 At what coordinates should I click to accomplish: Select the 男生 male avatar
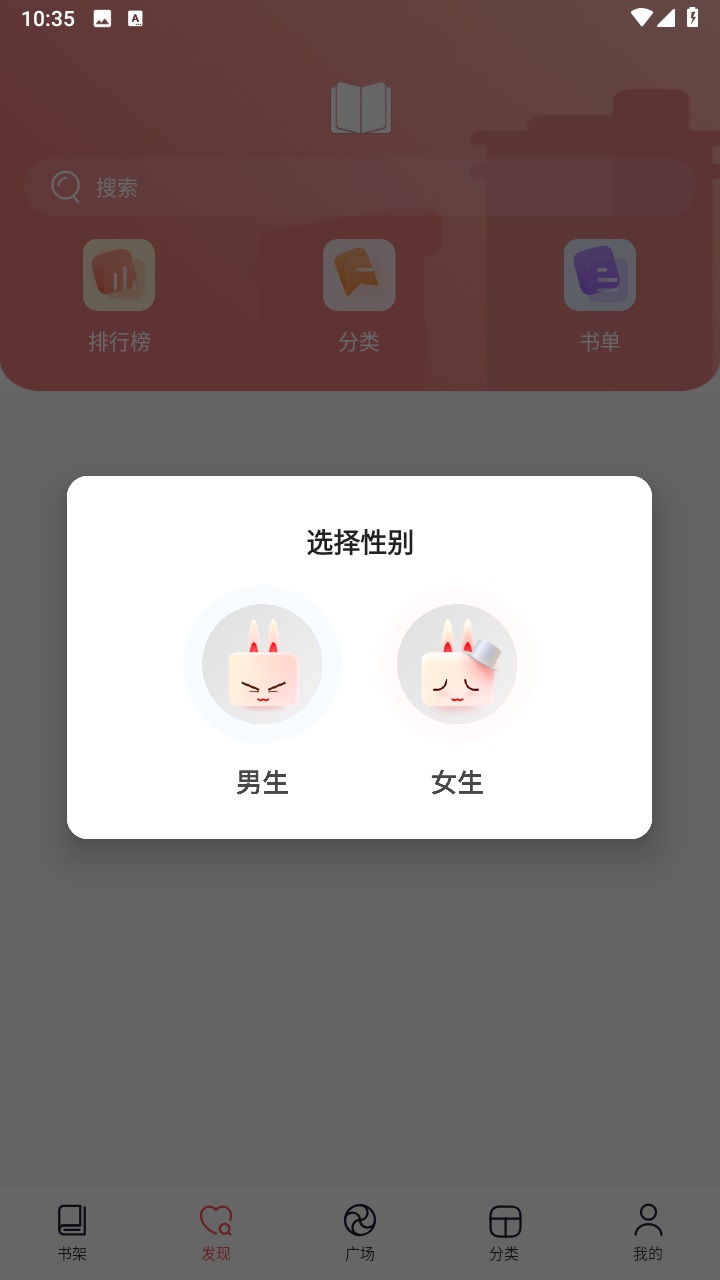261,664
